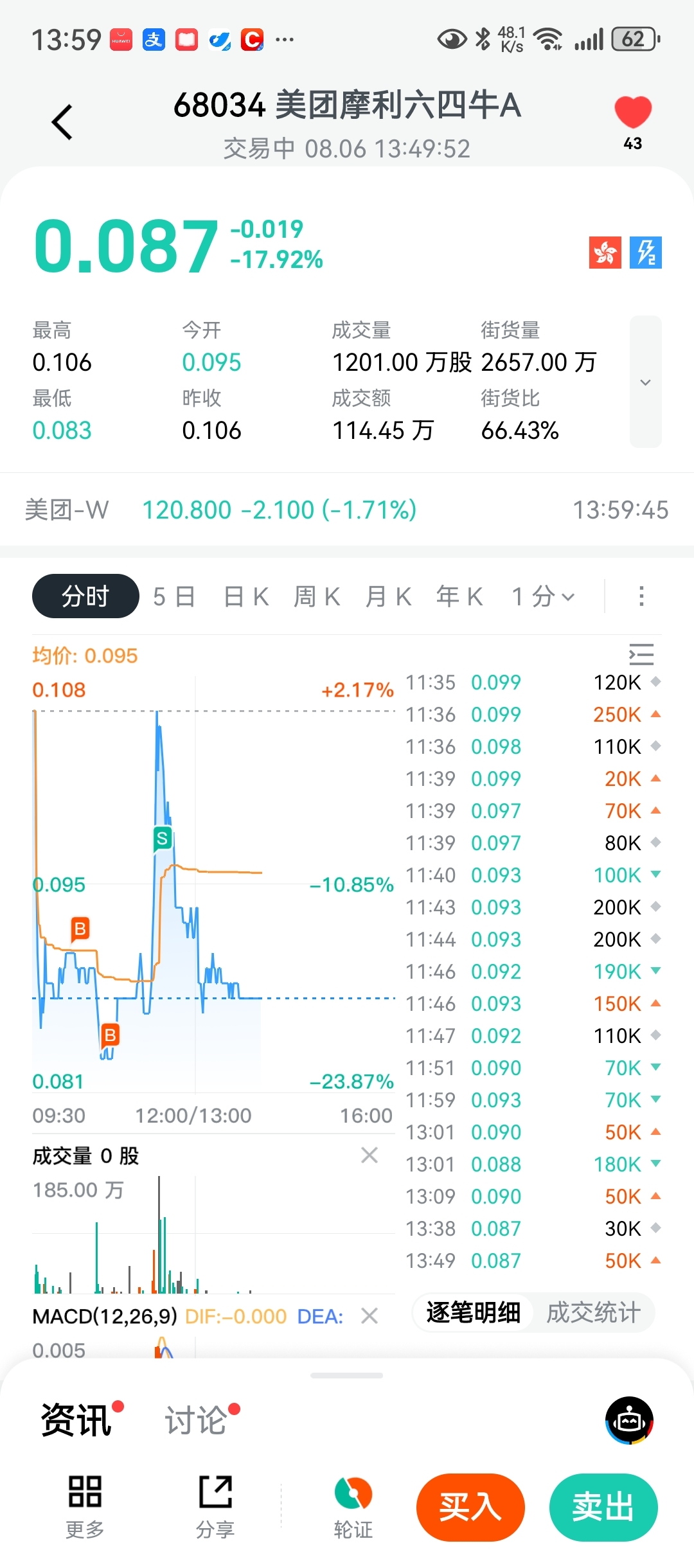This screenshot has height=1568, width=694.
Task: Tap the 卖出 sell button
Action: click(x=603, y=1508)
